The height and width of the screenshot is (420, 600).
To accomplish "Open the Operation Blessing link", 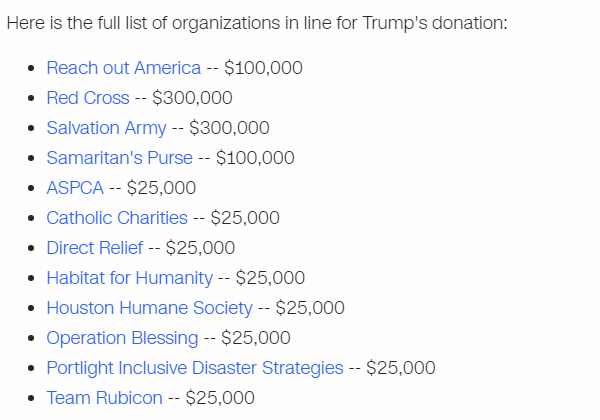I will click(x=122, y=338).
